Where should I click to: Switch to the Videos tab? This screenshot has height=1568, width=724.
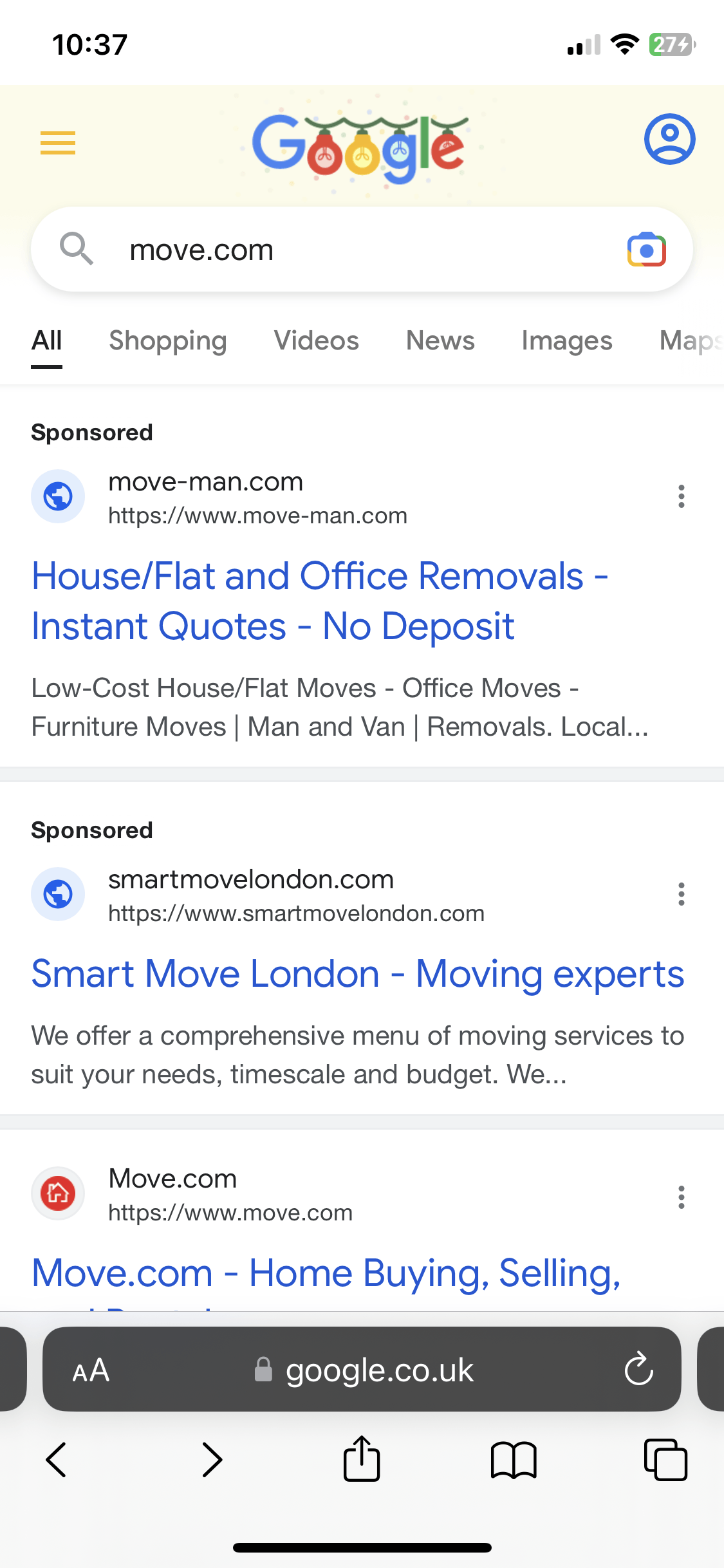click(x=316, y=341)
